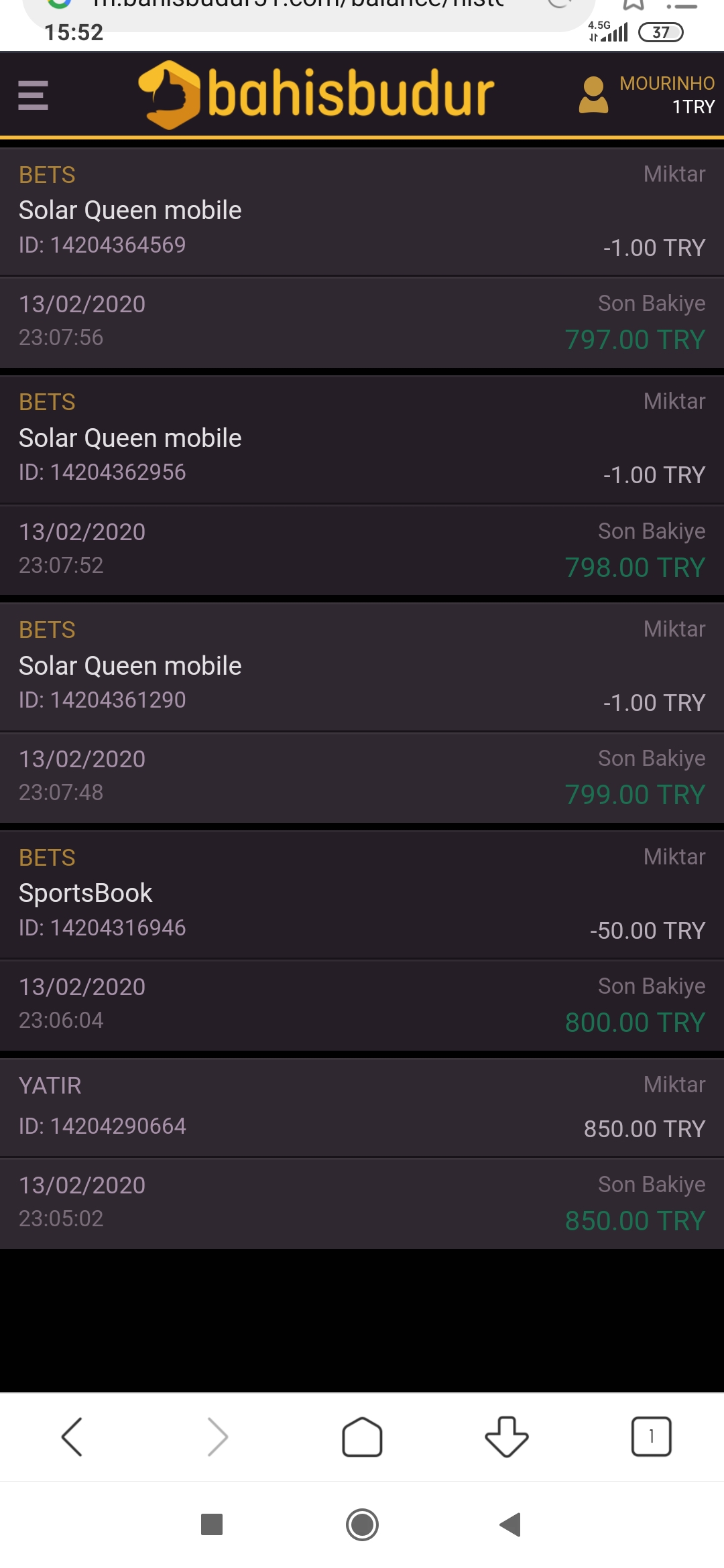
Task: Open the browser home page
Action: pos(362,1437)
